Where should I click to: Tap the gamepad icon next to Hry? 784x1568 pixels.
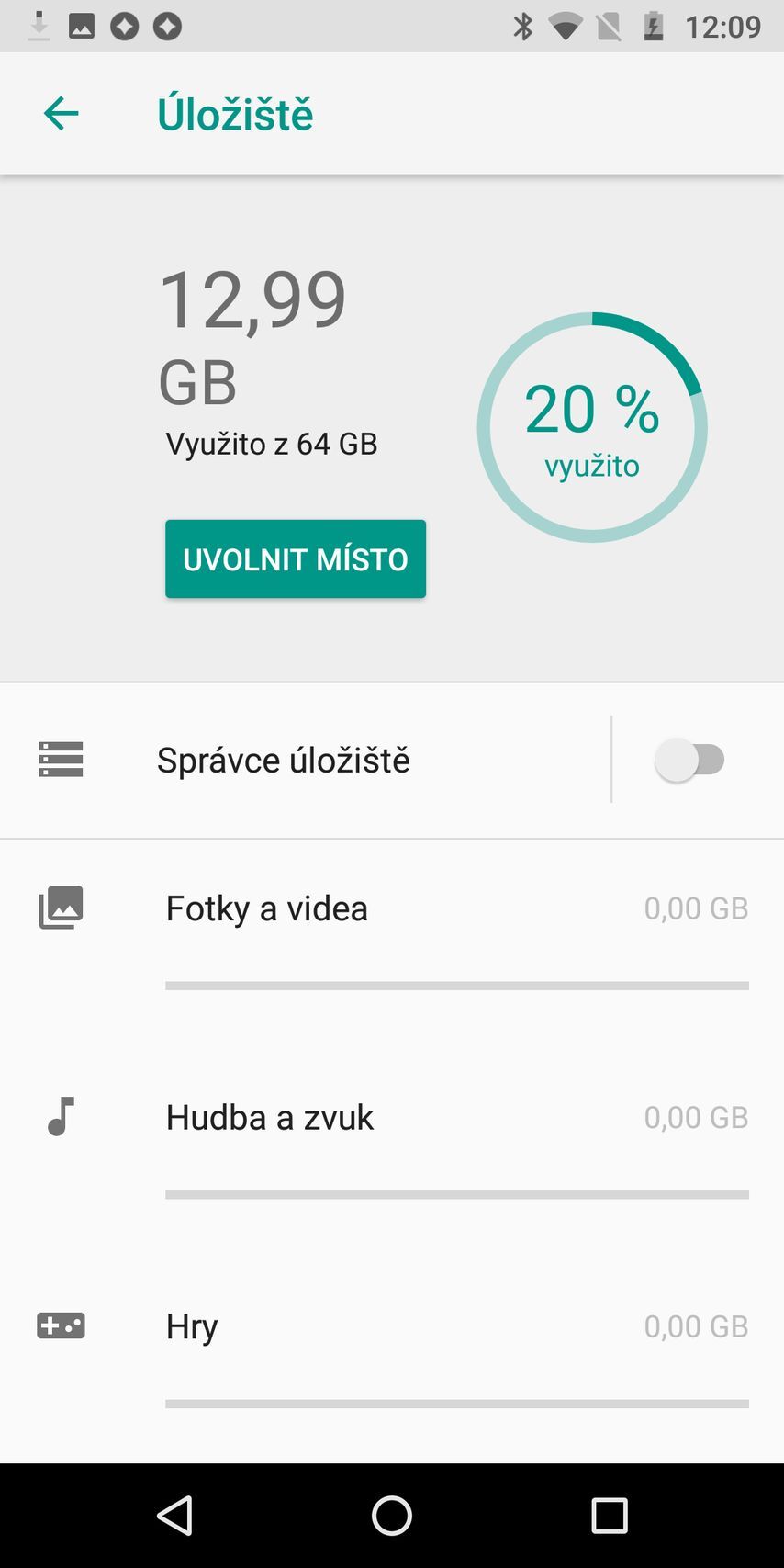[61, 1325]
